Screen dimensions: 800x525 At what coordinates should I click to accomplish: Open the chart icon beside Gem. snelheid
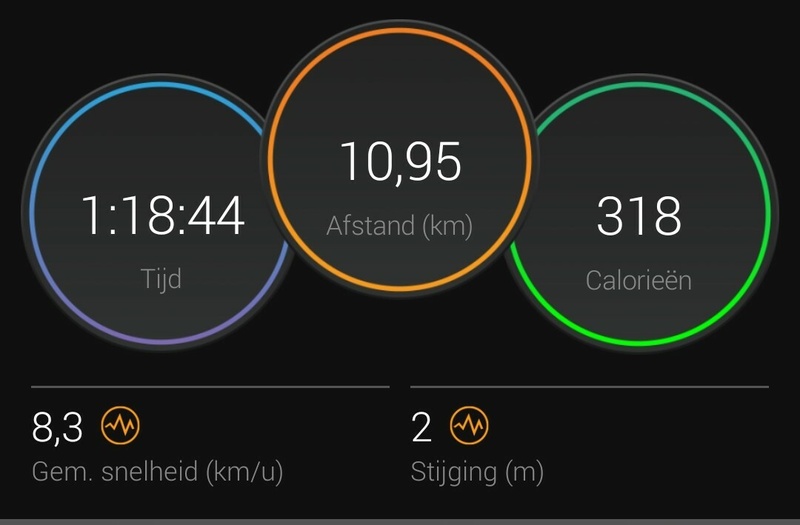[121, 427]
